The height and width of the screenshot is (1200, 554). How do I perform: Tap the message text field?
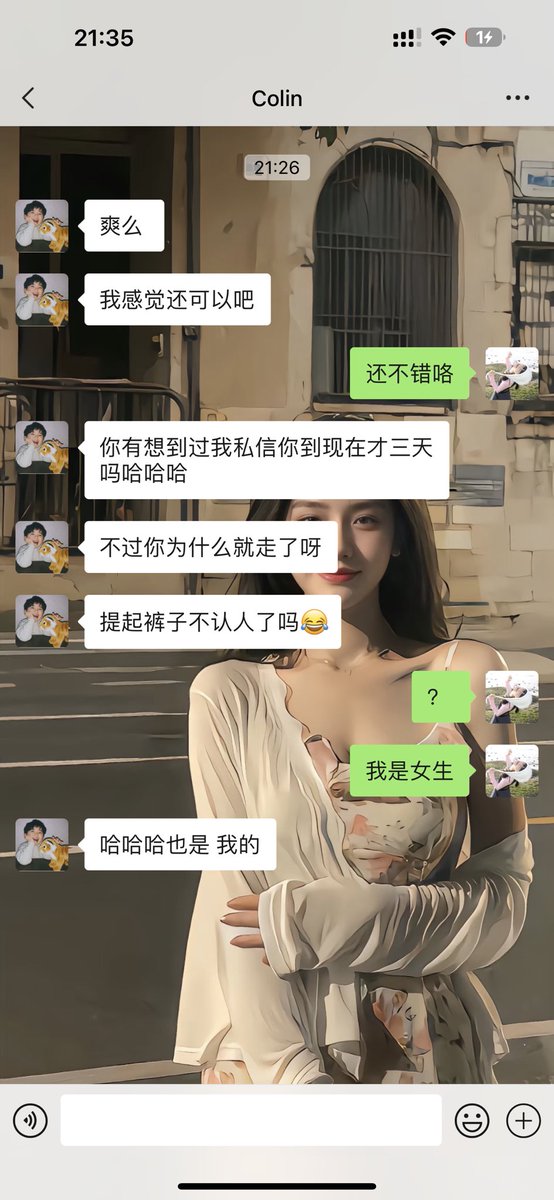251,1120
